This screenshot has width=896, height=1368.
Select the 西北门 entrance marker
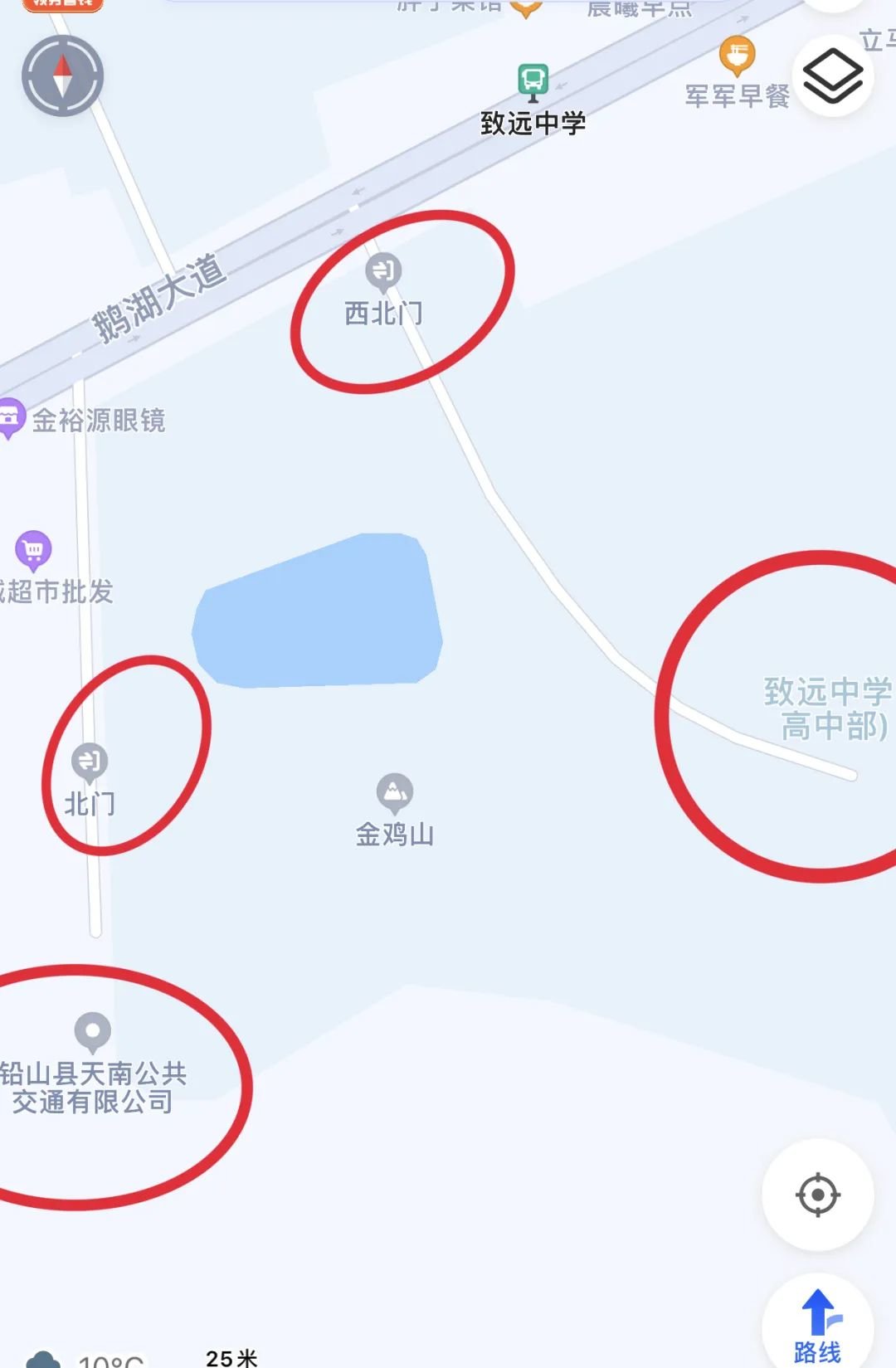coord(383,272)
